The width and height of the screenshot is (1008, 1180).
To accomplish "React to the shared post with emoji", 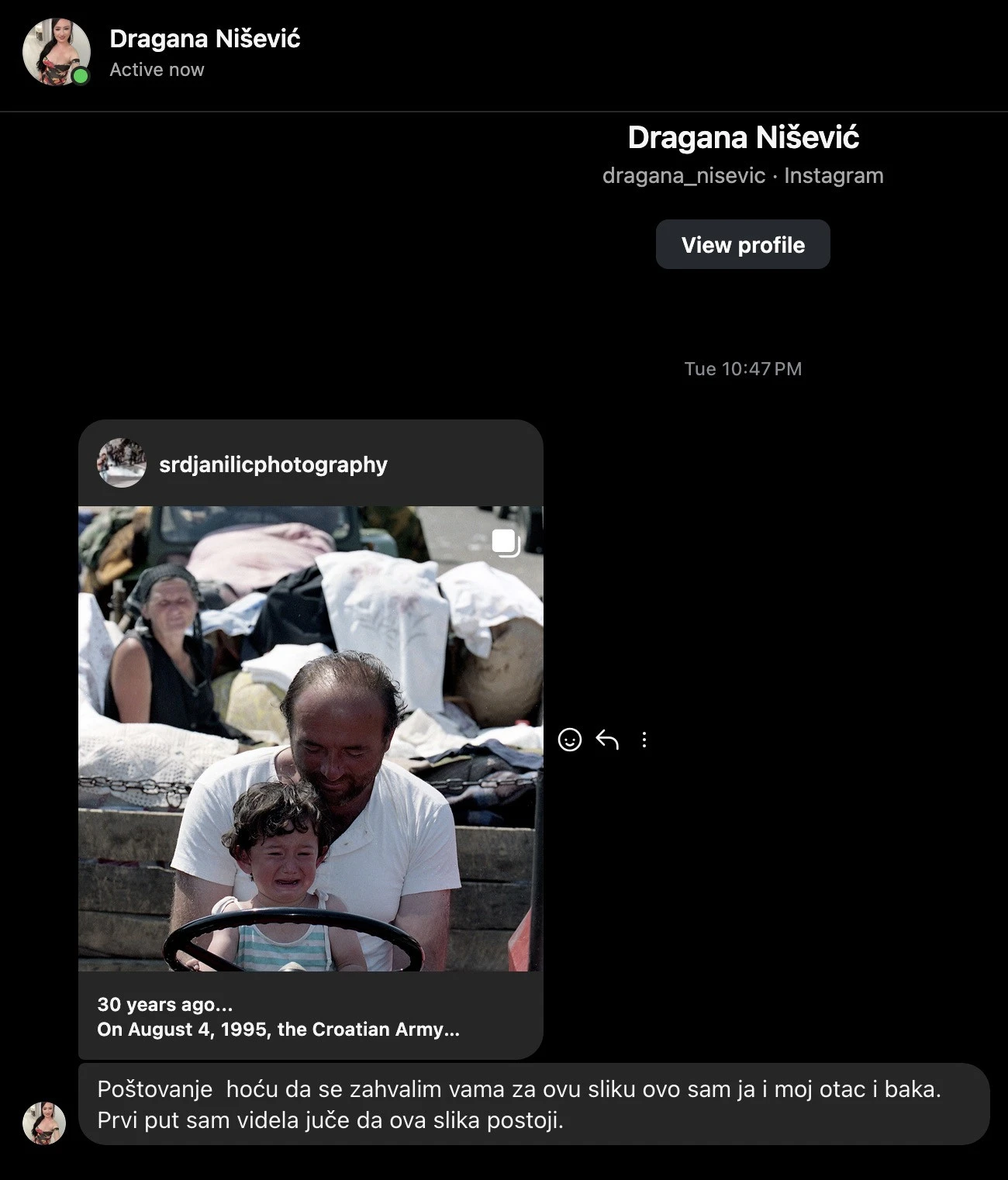I will [570, 740].
